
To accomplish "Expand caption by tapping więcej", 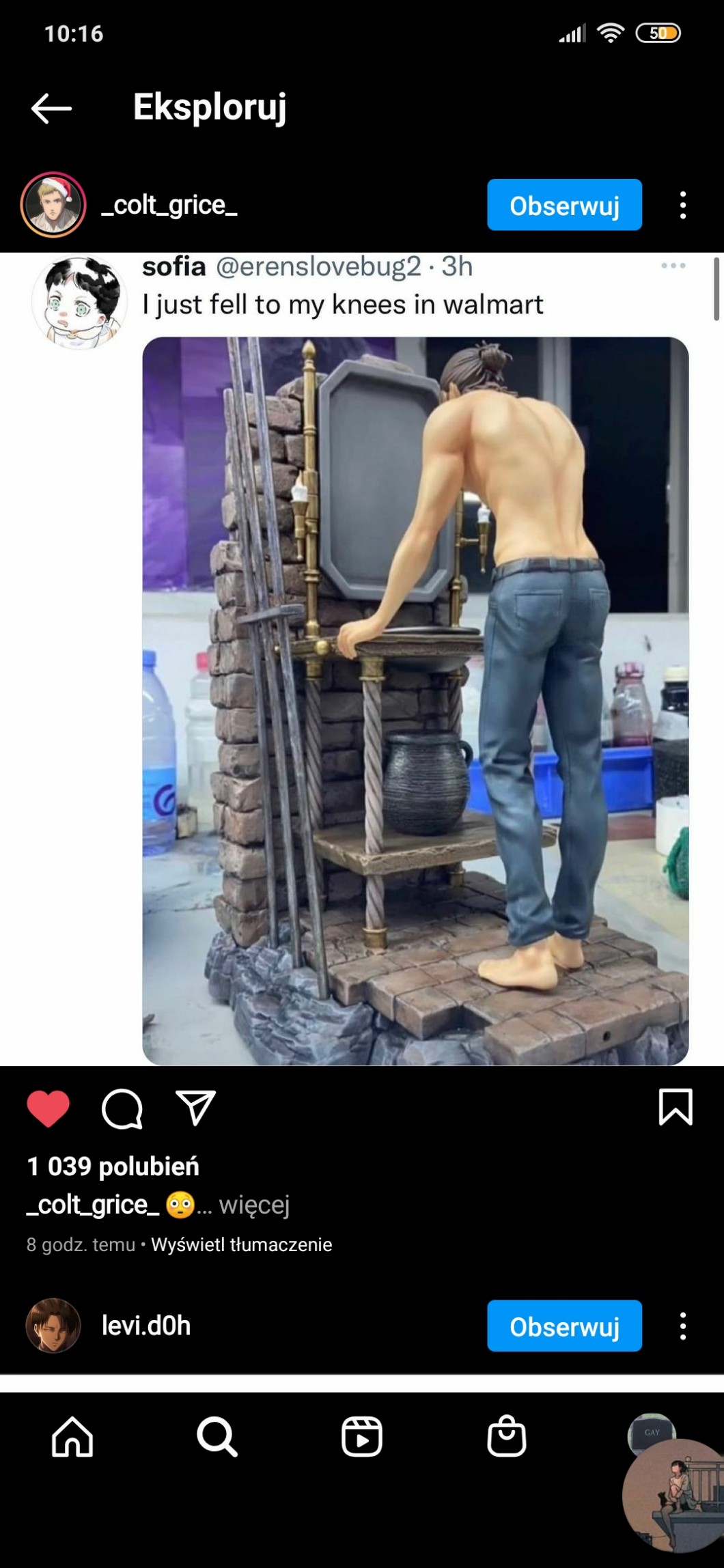I will pos(254,1205).
